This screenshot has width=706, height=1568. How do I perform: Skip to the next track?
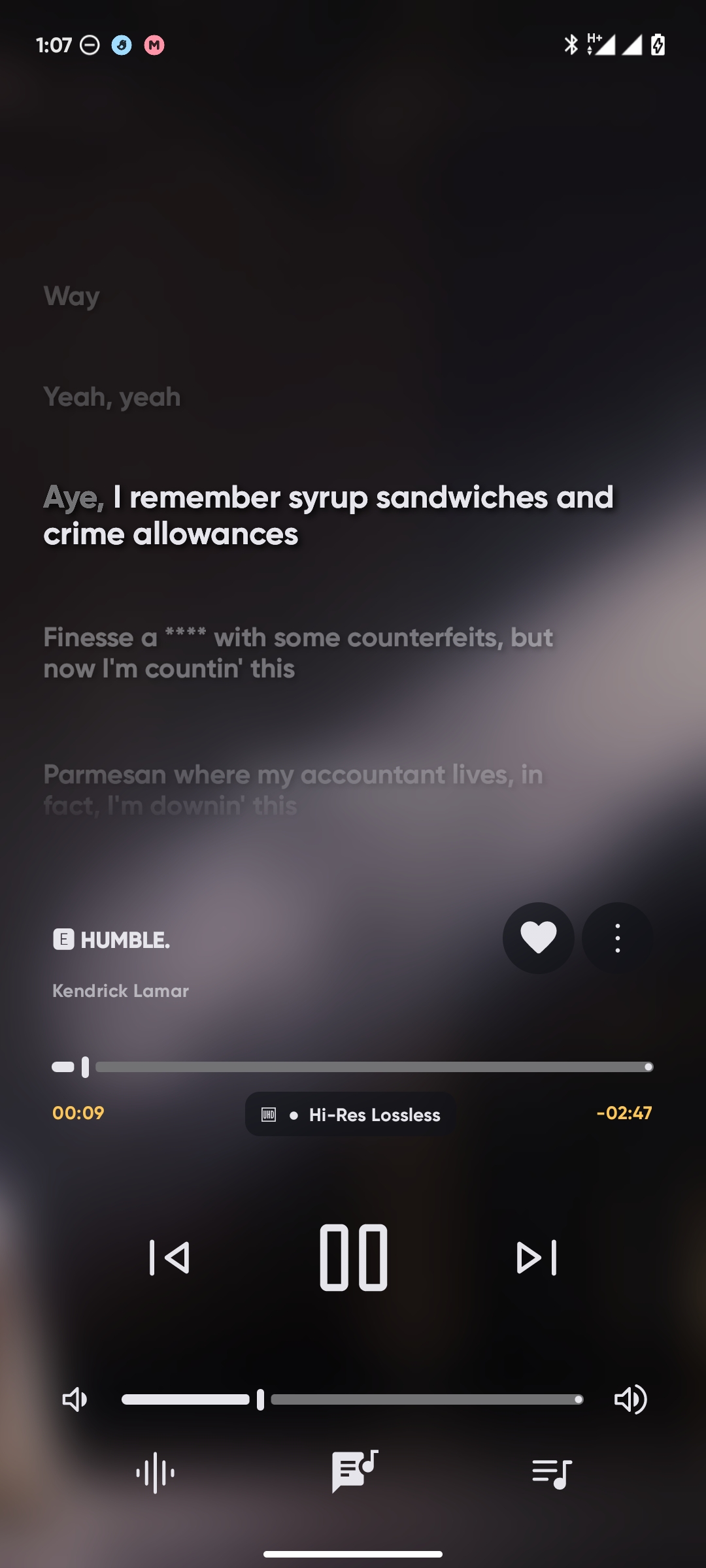pos(537,1258)
